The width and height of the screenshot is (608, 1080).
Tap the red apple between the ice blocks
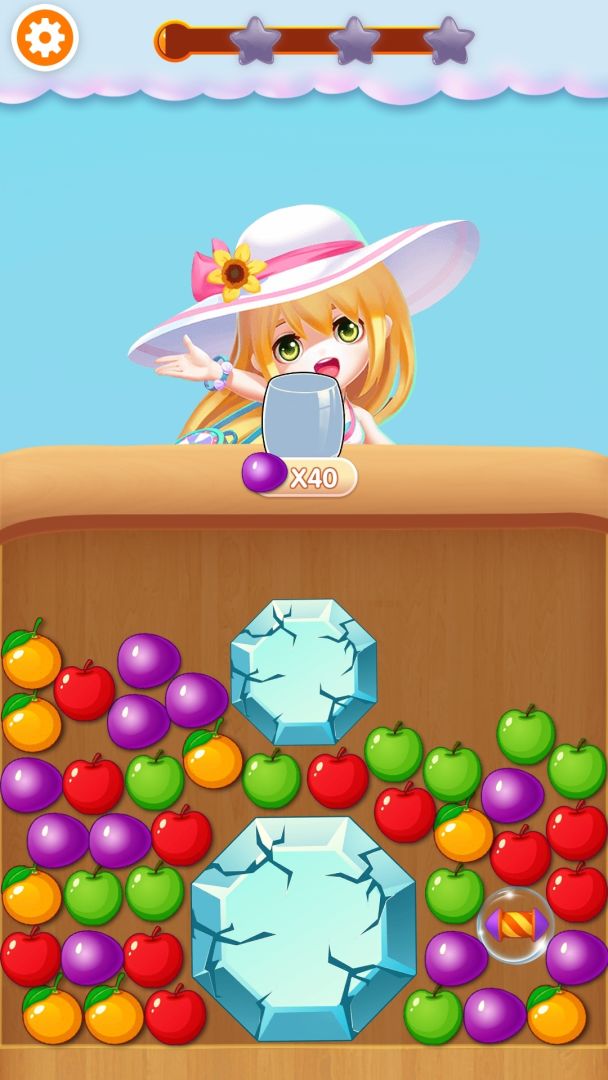coord(337,779)
